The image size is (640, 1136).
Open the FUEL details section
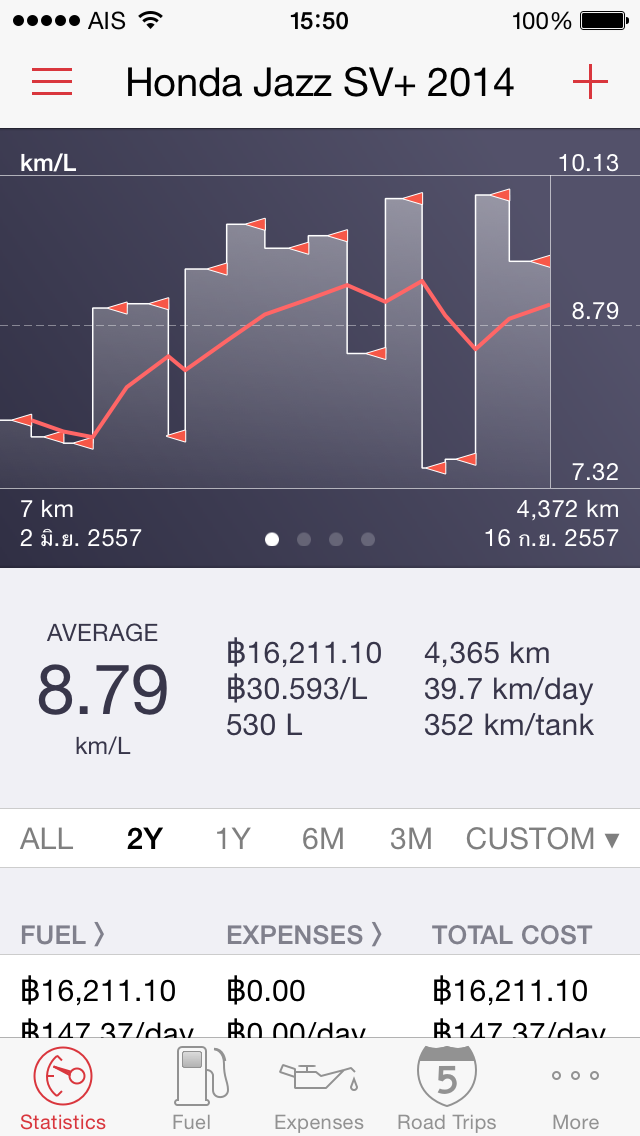[x=63, y=935]
